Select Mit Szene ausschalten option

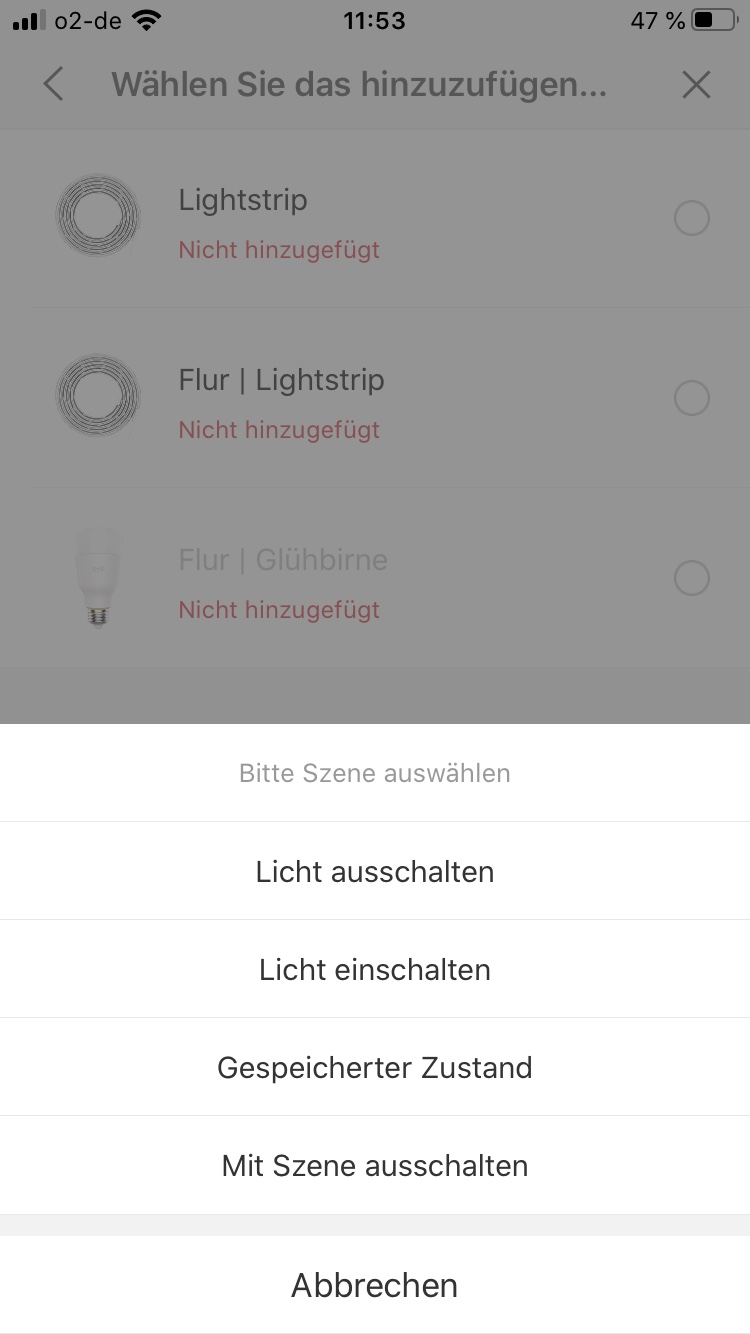click(x=374, y=1164)
